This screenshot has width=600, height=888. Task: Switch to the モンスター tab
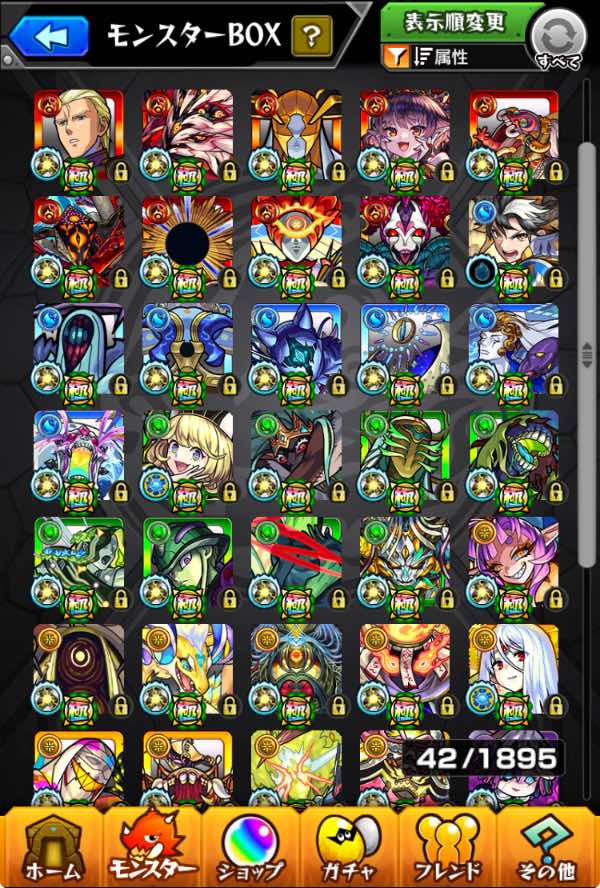[x=151, y=848]
